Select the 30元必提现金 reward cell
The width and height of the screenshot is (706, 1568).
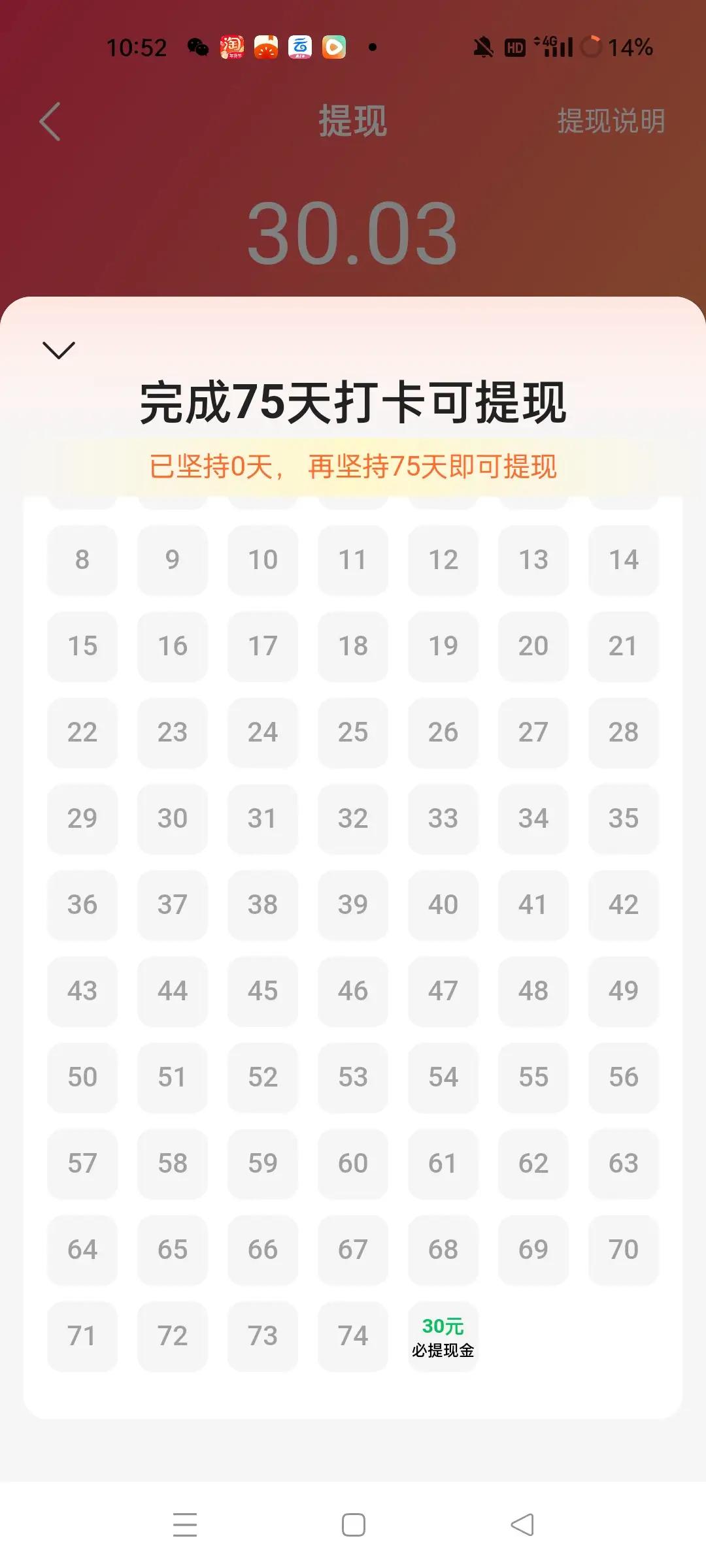coord(443,1336)
